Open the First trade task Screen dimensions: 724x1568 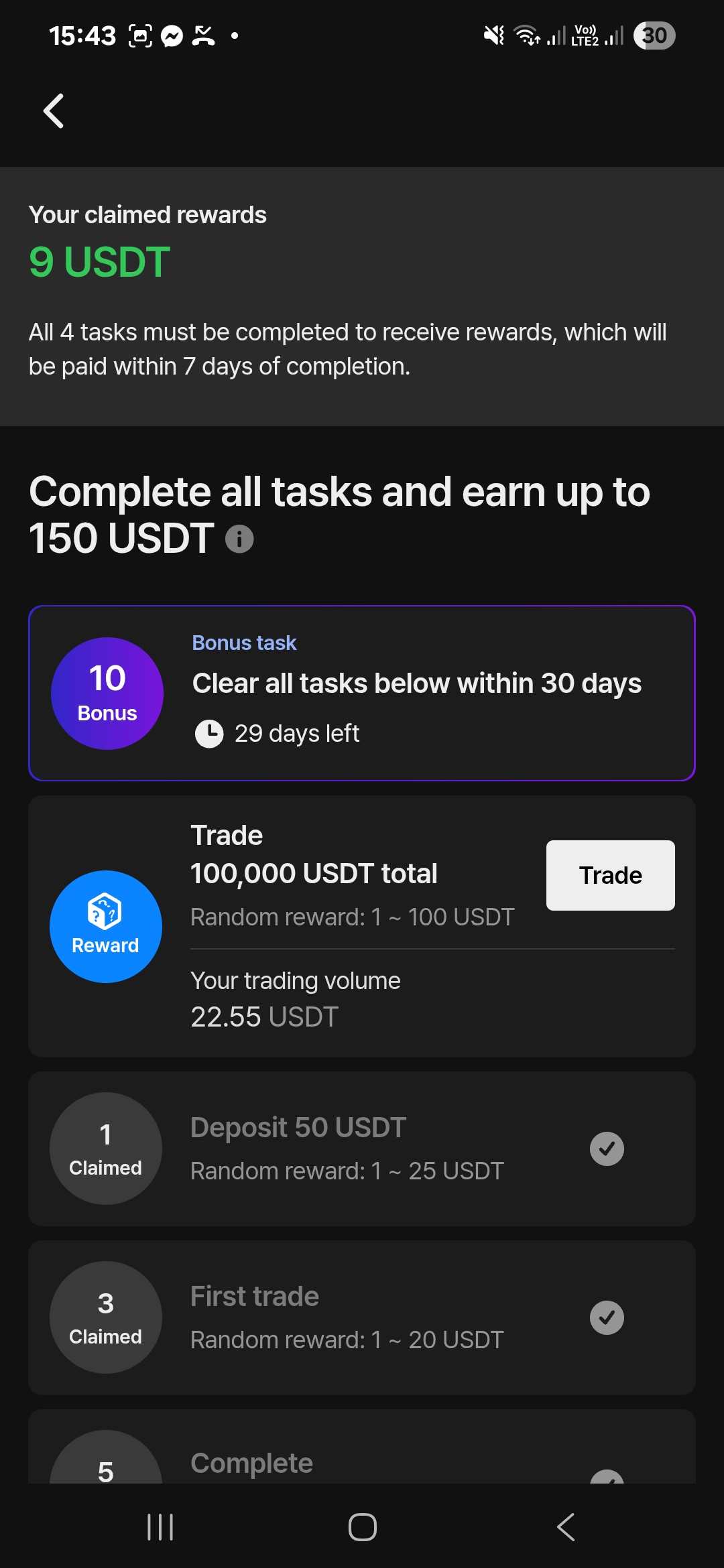click(362, 1317)
